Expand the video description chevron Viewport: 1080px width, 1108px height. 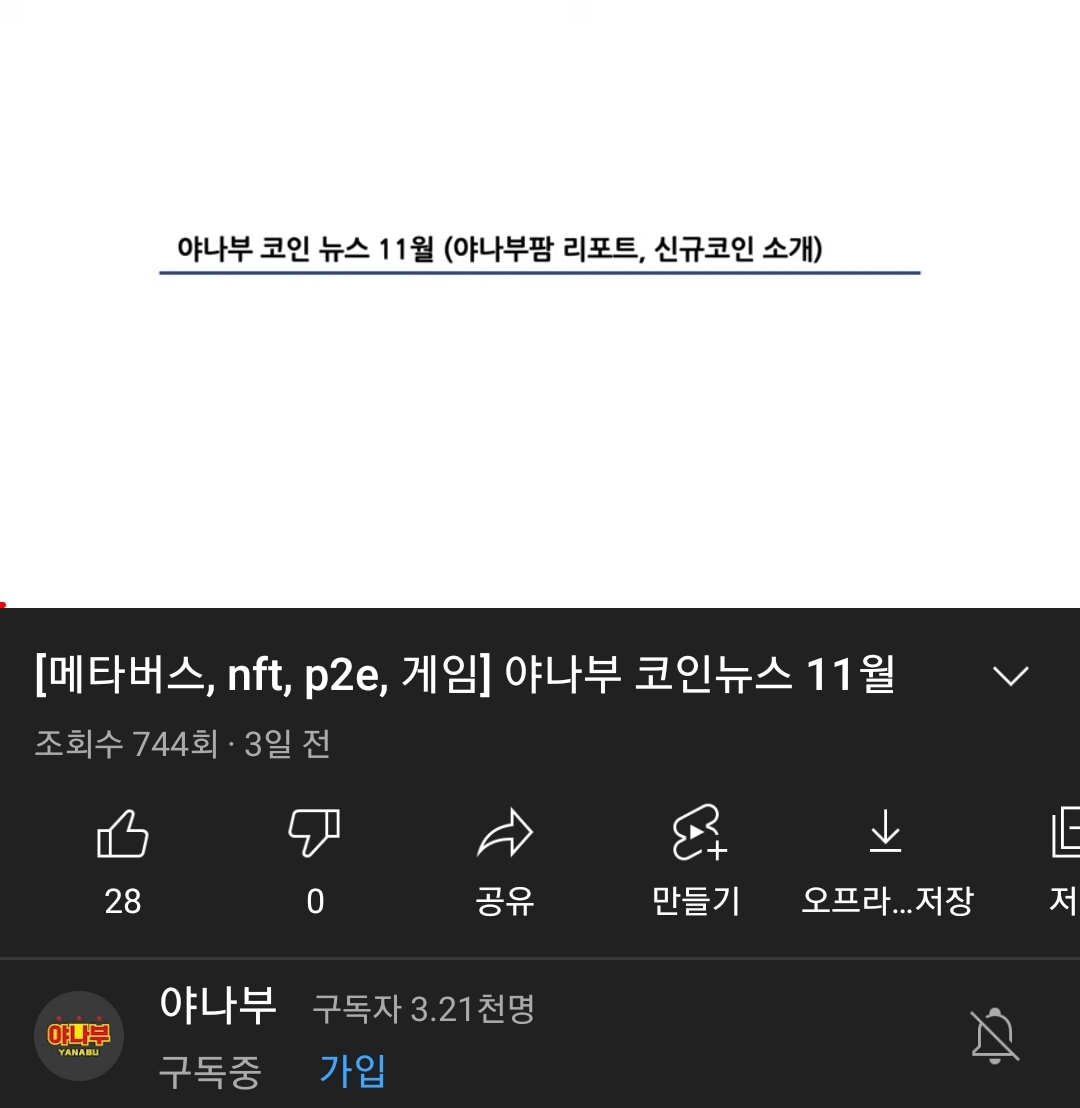(x=1011, y=676)
